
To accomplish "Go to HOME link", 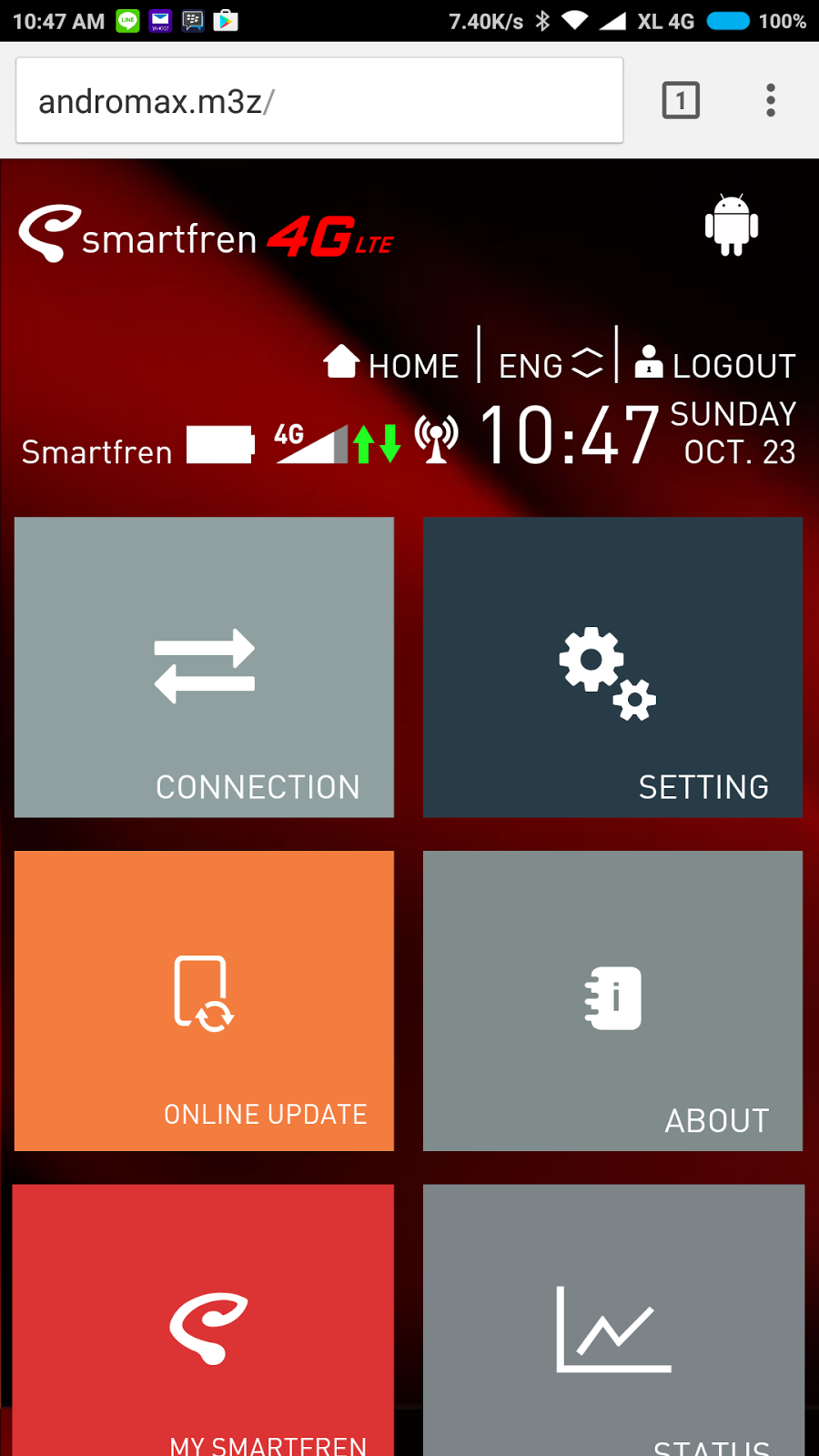I will coord(391,364).
